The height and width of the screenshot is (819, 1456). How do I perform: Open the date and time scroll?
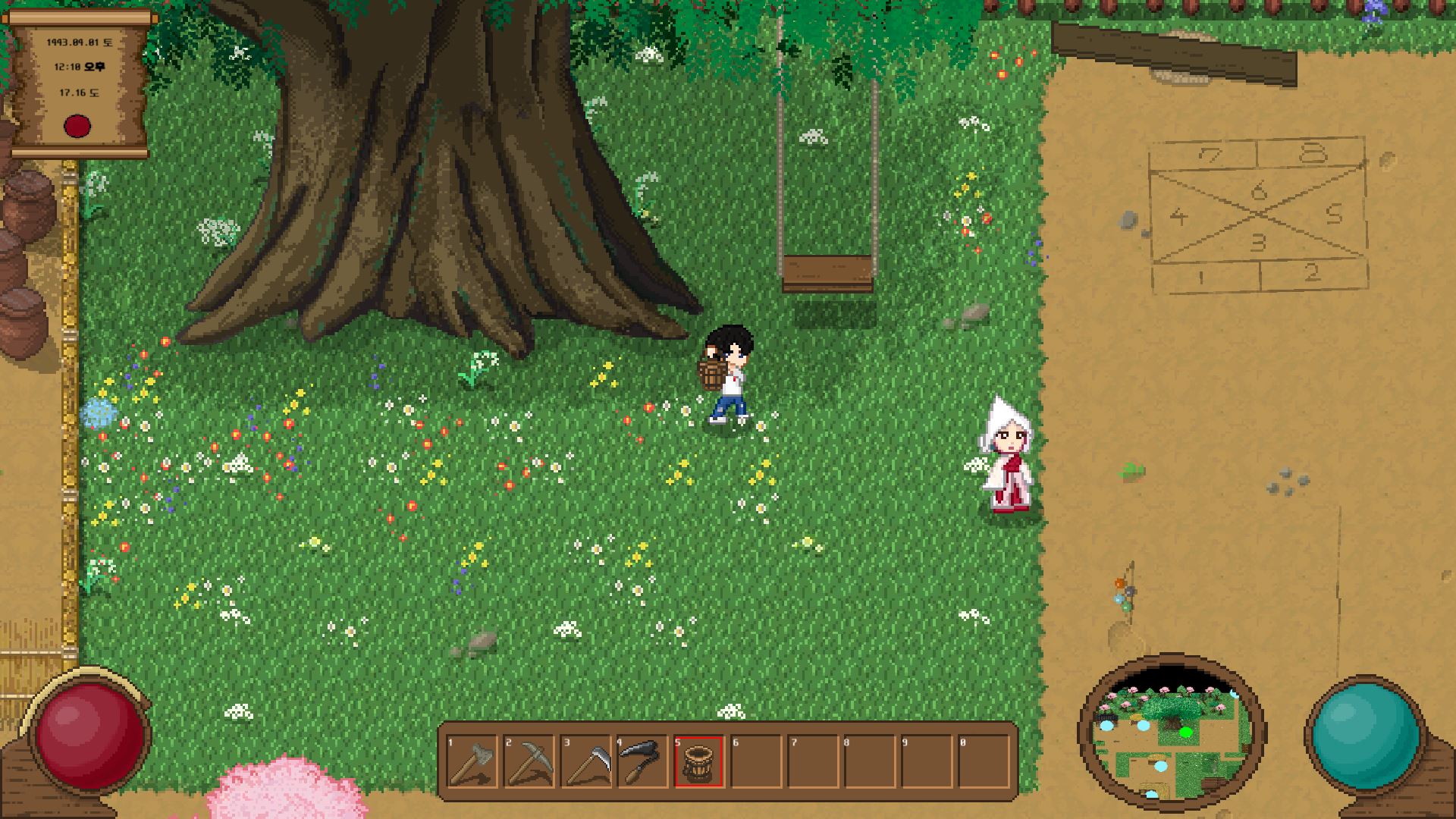point(79,82)
